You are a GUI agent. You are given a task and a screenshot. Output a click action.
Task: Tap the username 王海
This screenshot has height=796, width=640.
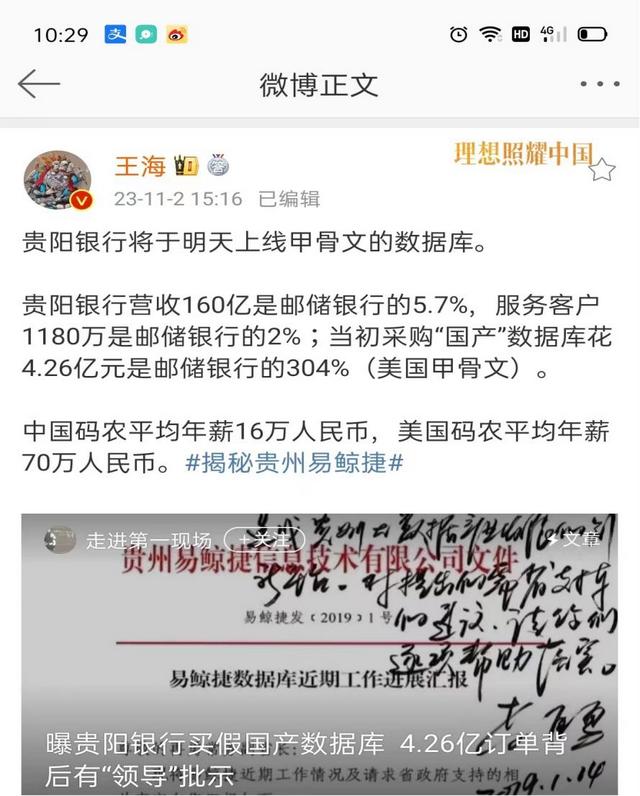139,165
